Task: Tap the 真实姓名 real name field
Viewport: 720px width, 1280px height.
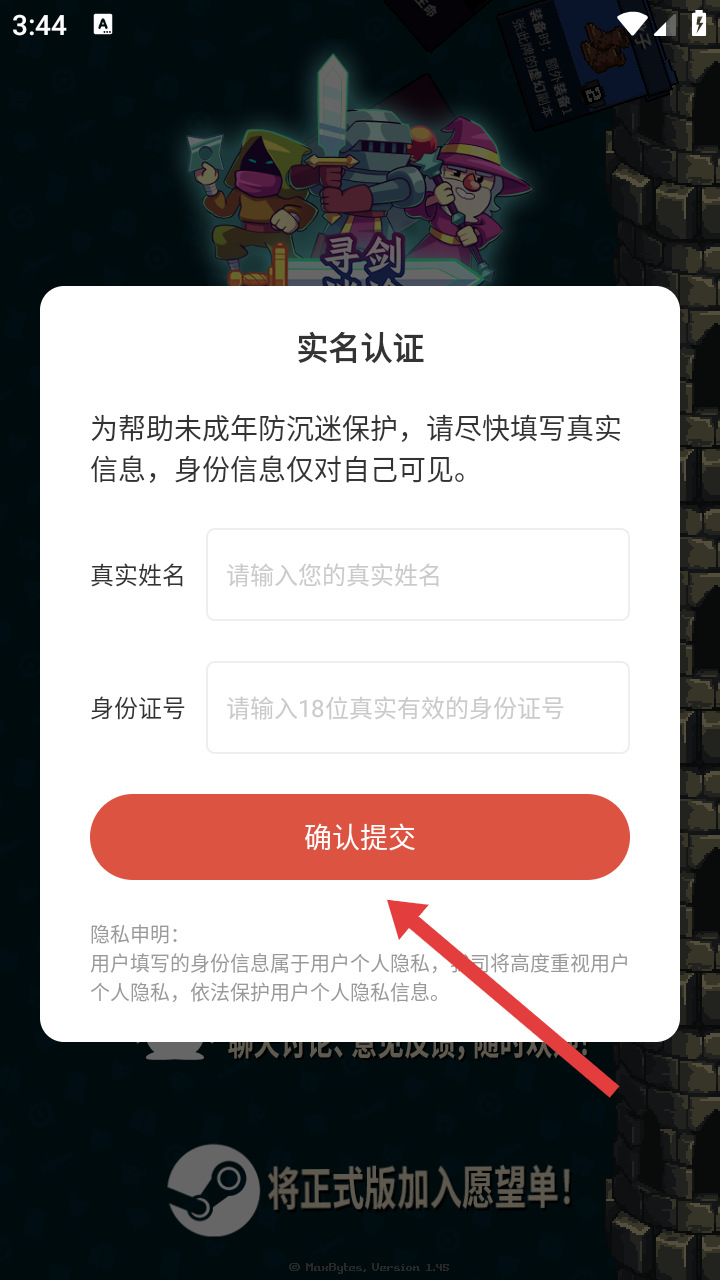Action: coord(418,575)
